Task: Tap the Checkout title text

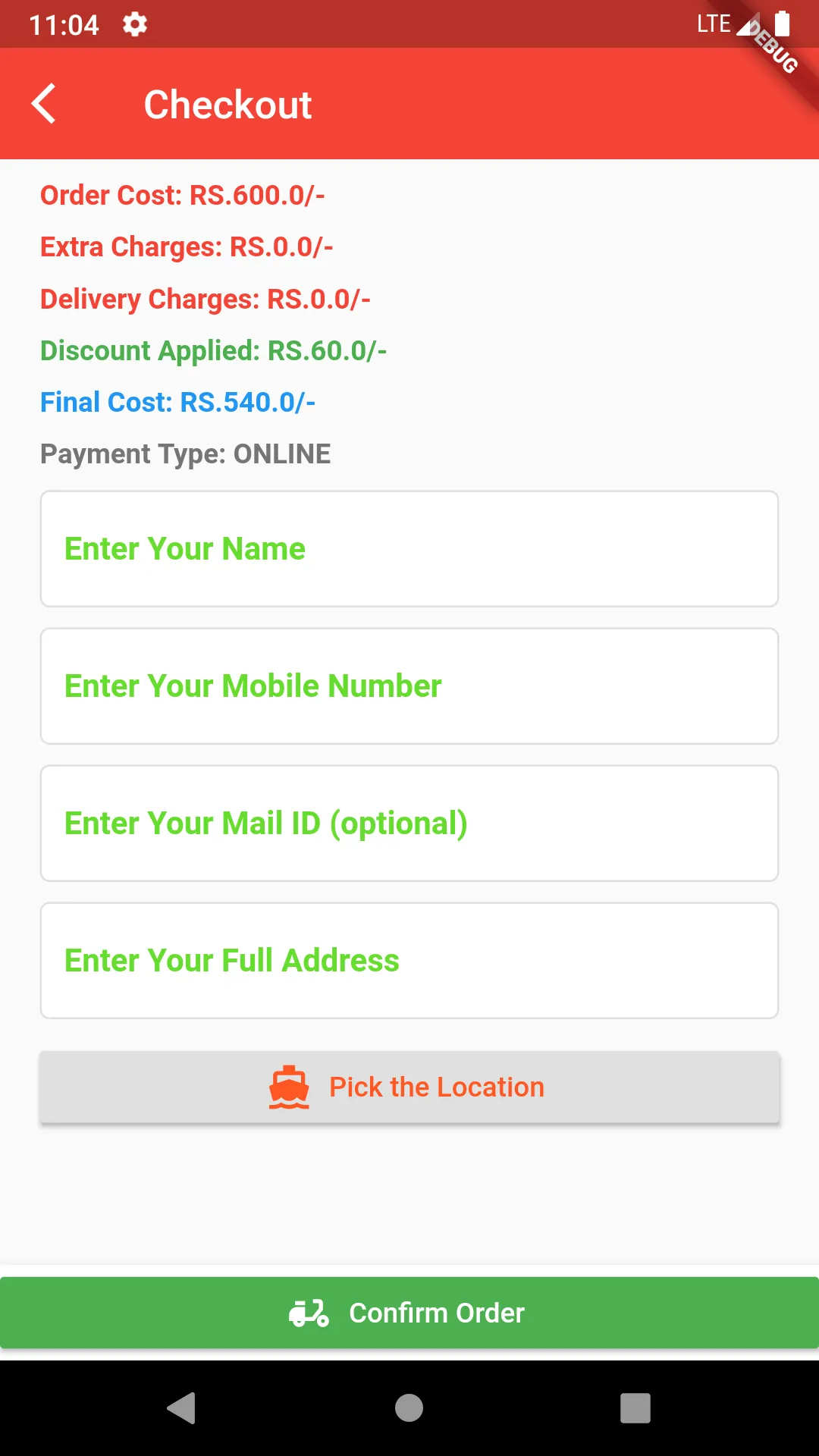Action: pyautogui.click(x=227, y=104)
